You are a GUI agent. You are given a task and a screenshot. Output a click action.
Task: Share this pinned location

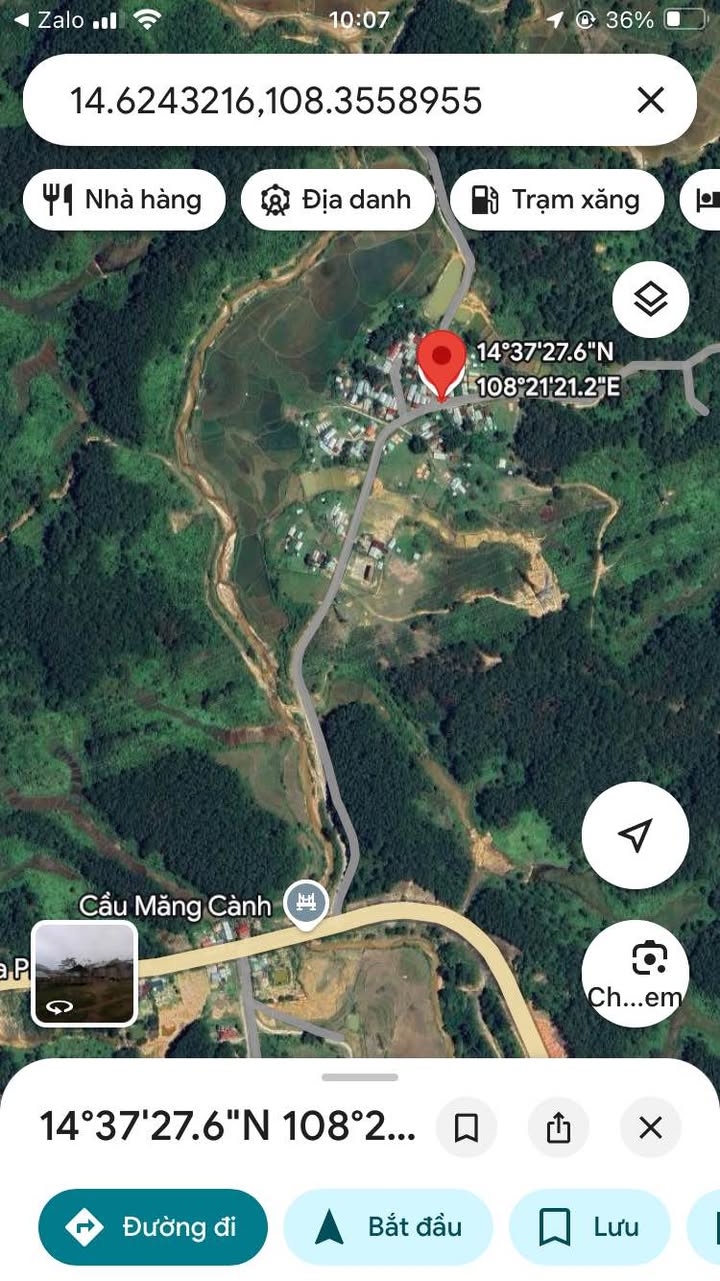(558, 1128)
